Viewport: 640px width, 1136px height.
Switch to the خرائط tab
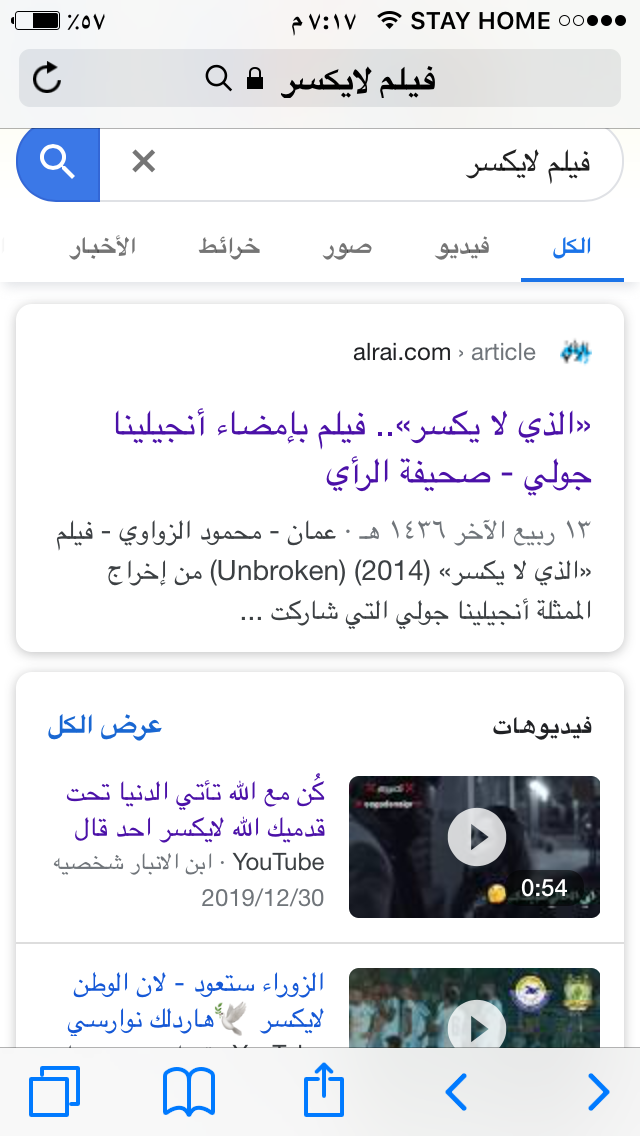[x=229, y=246]
